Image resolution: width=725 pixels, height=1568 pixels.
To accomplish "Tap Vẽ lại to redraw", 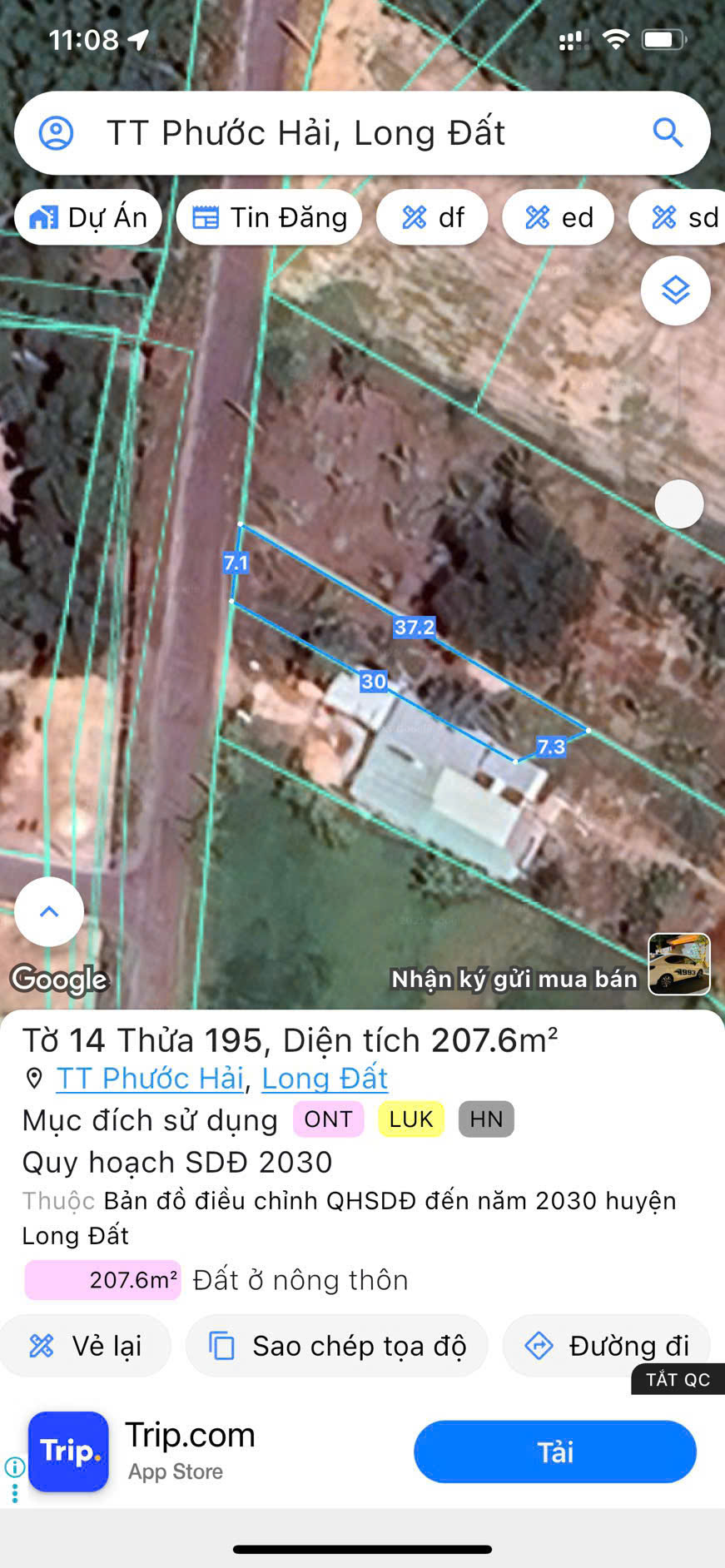I will click(86, 1346).
